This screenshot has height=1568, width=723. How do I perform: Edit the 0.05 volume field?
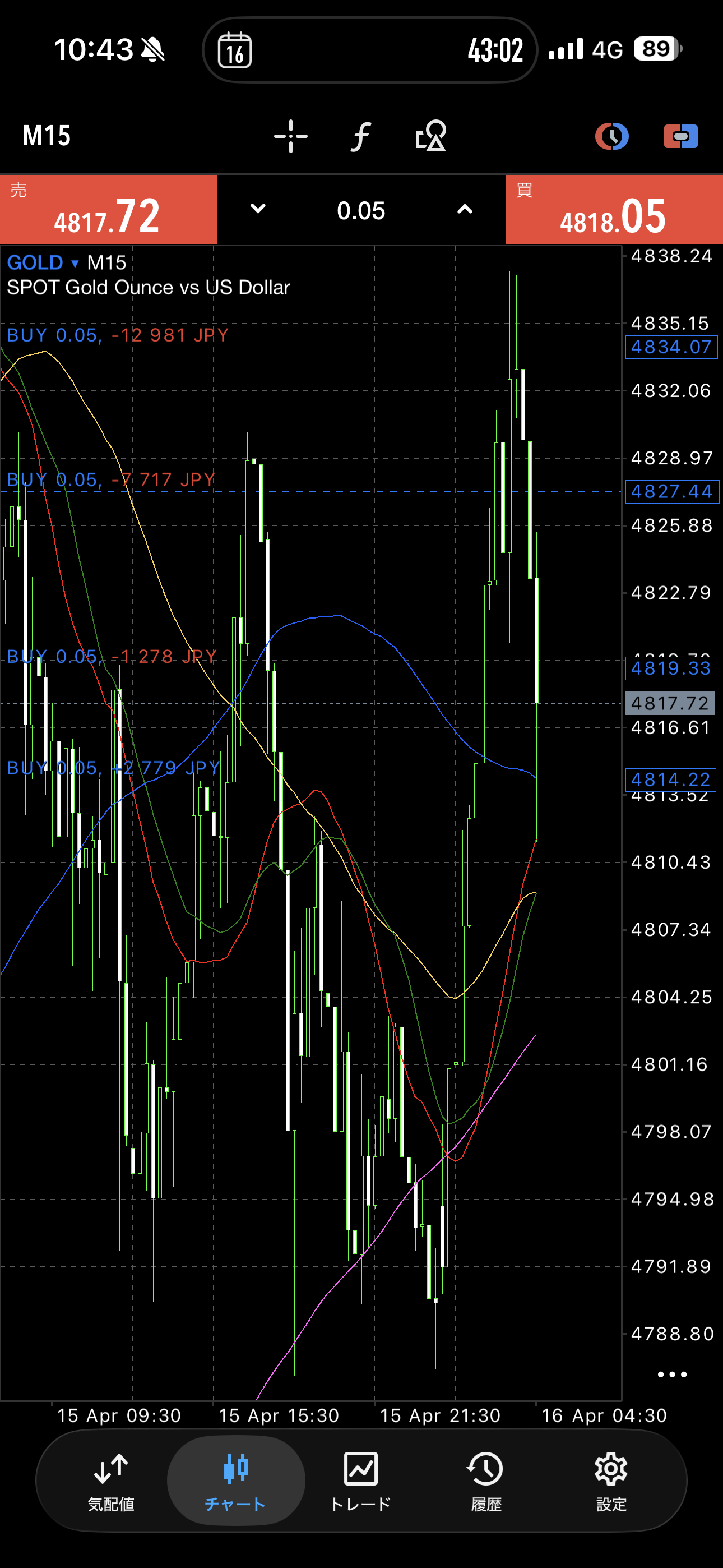point(361,211)
